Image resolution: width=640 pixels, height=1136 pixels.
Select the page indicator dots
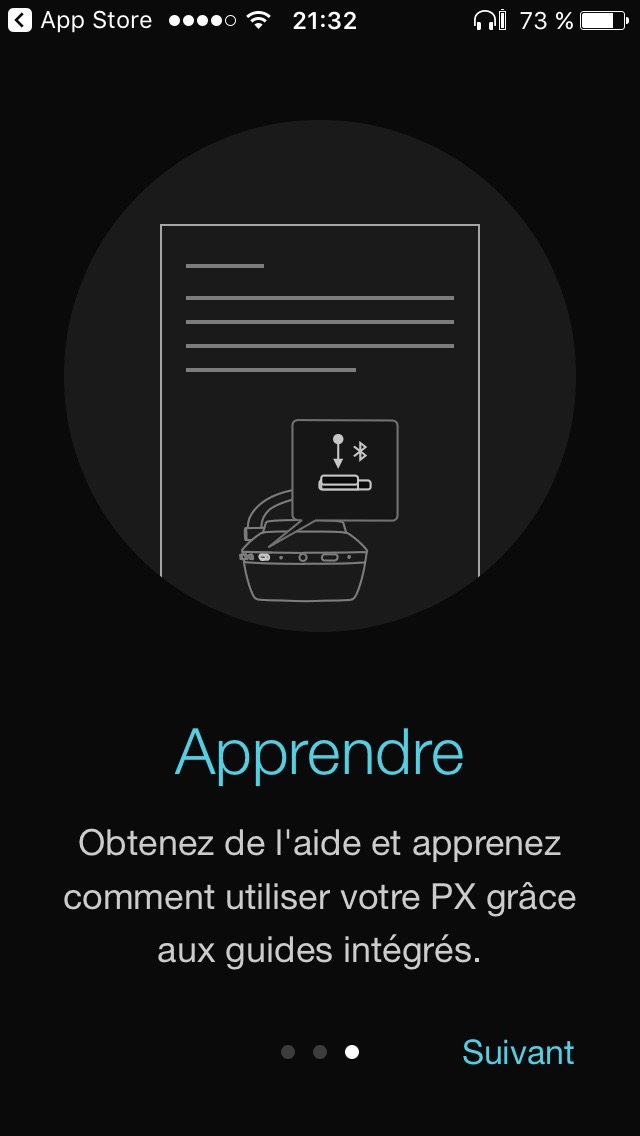click(320, 1052)
